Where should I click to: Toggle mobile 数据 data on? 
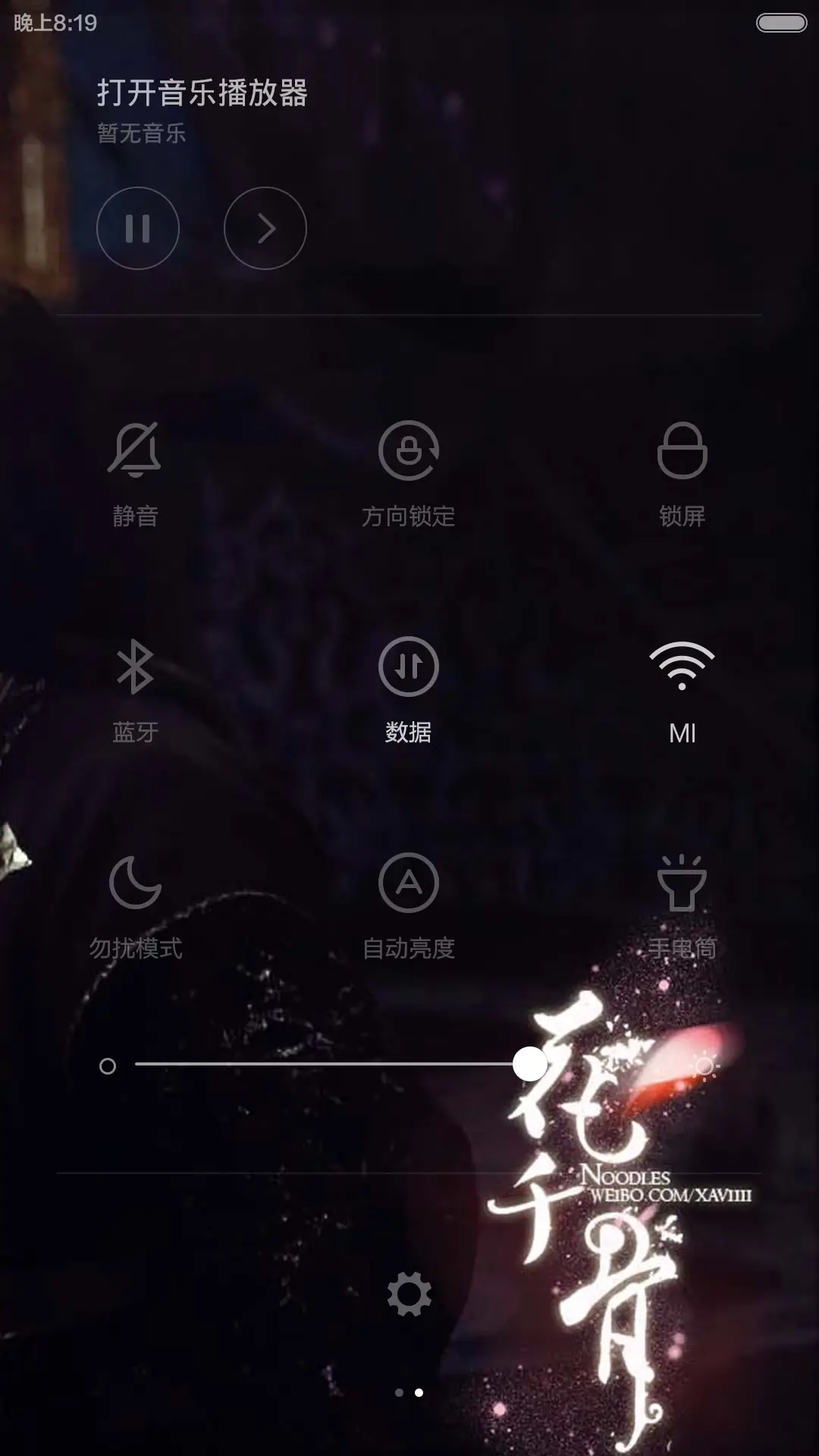click(x=409, y=667)
